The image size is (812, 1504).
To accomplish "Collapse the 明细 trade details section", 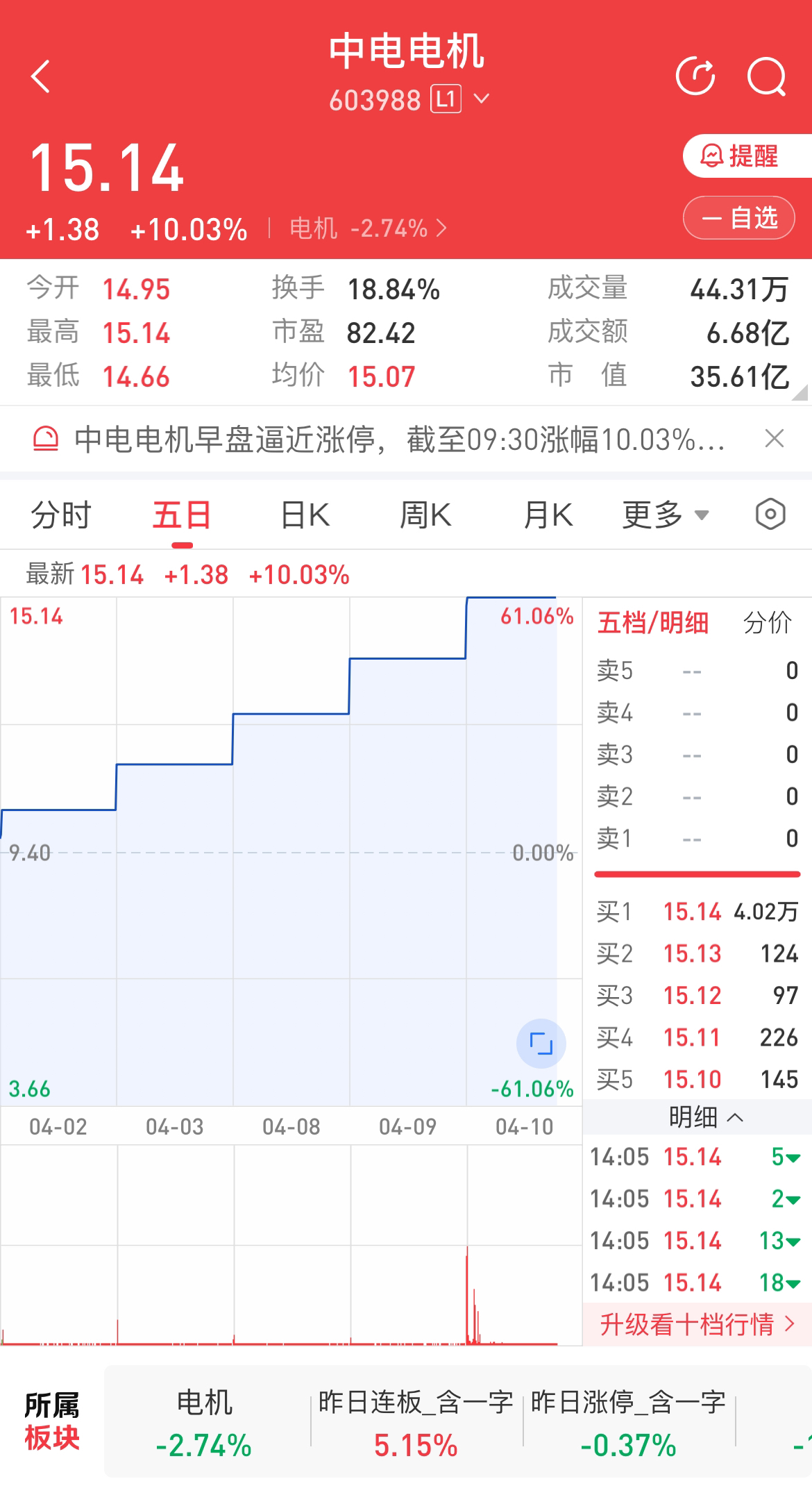I will click(706, 1117).
